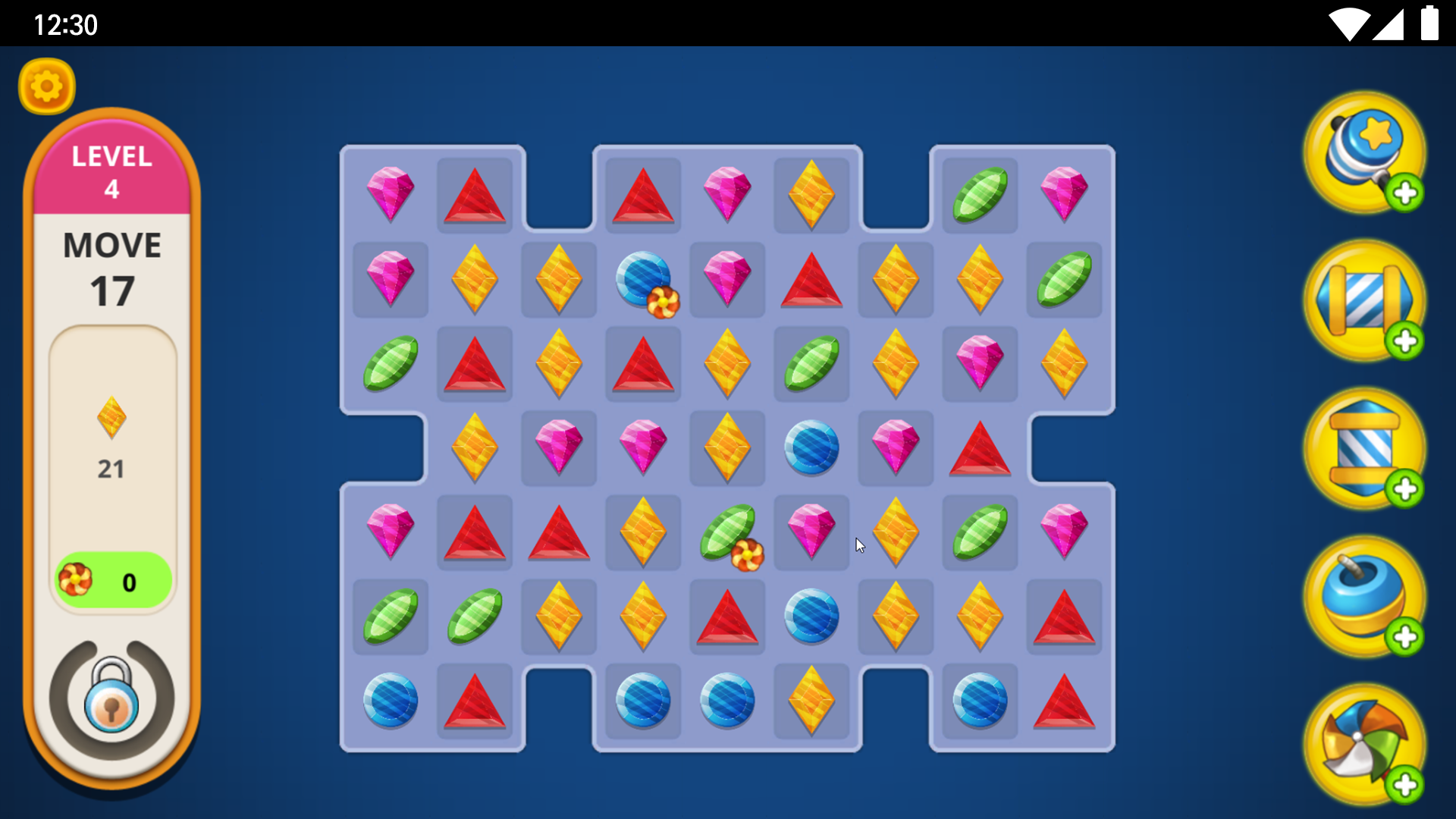This screenshot has height=819, width=1456.
Task: Activate the colorful pinwheel booster
Action: (x=1363, y=744)
